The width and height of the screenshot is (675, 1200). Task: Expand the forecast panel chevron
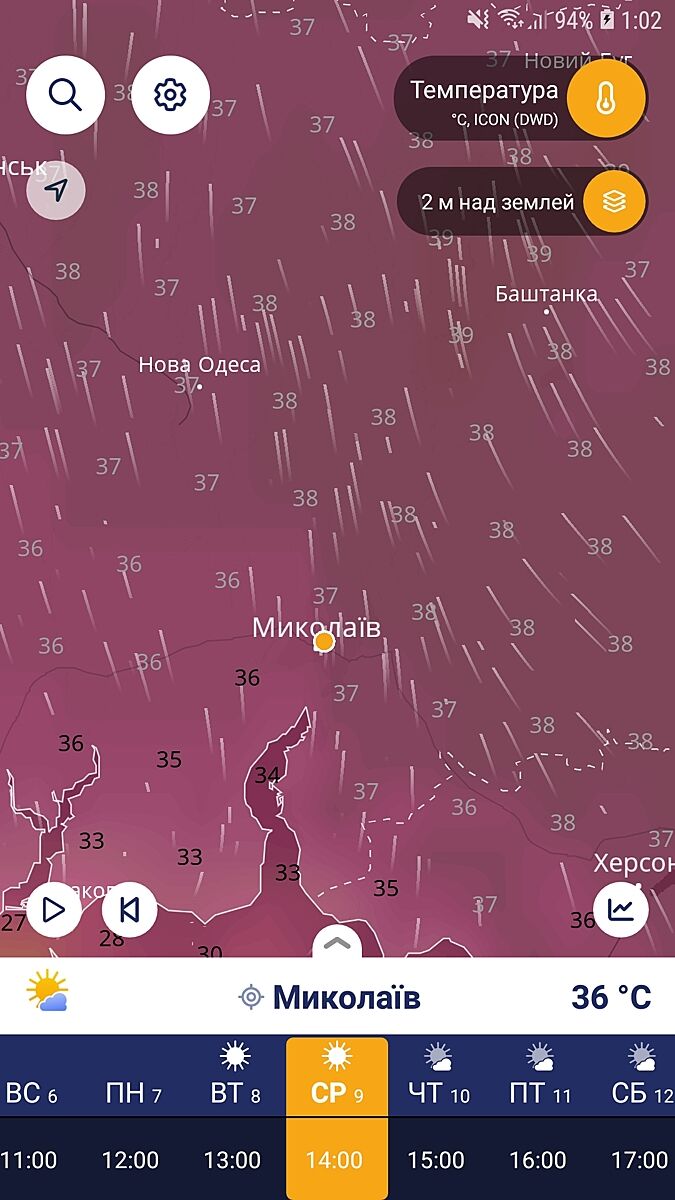tap(337, 942)
